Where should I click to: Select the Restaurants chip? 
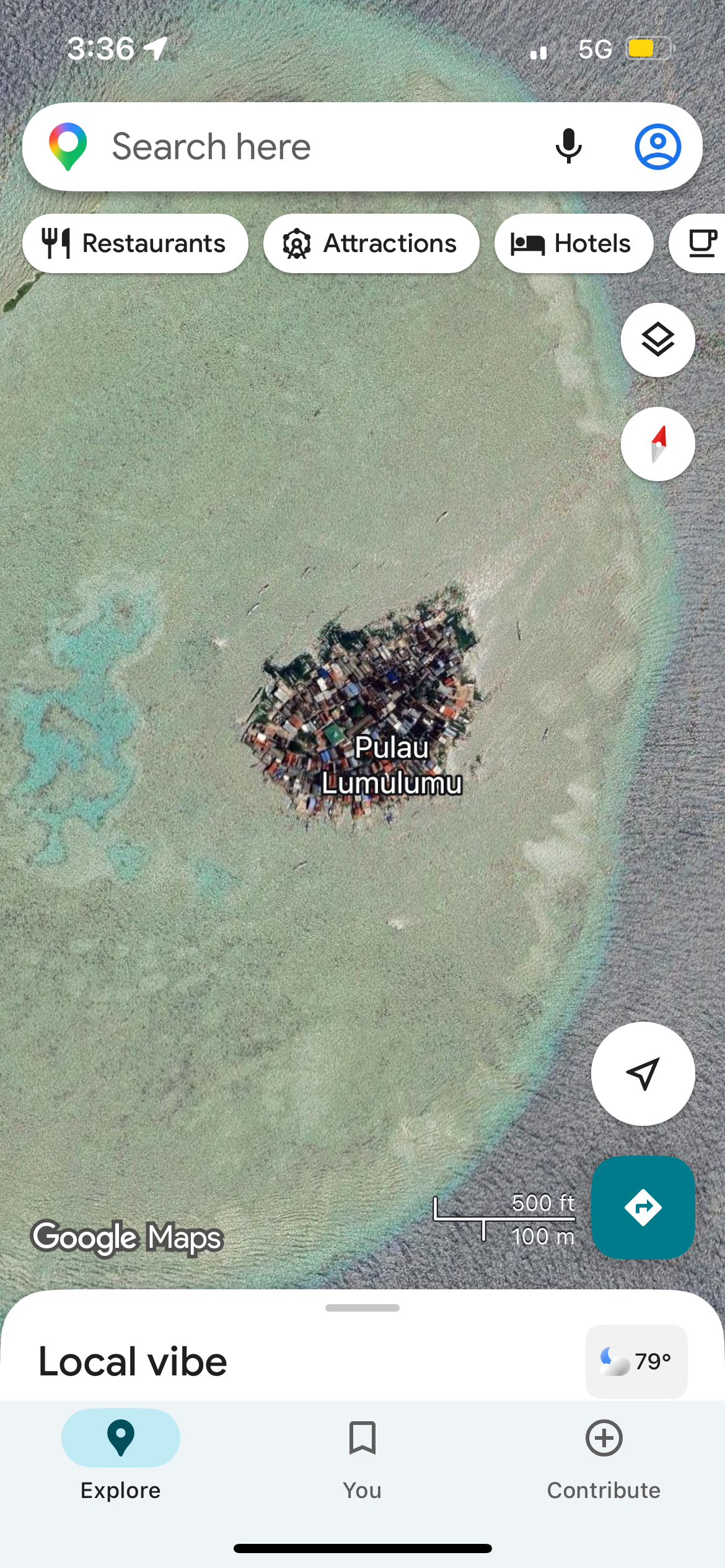pyautogui.click(x=135, y=243)
